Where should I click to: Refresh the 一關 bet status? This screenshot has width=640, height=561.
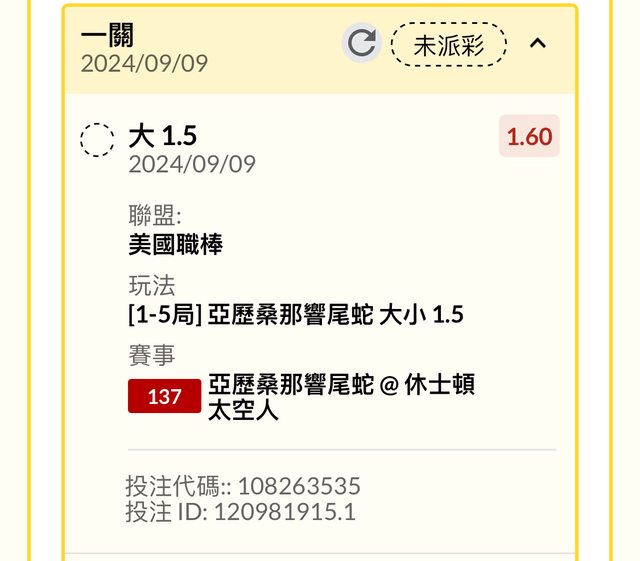[361, 43]
